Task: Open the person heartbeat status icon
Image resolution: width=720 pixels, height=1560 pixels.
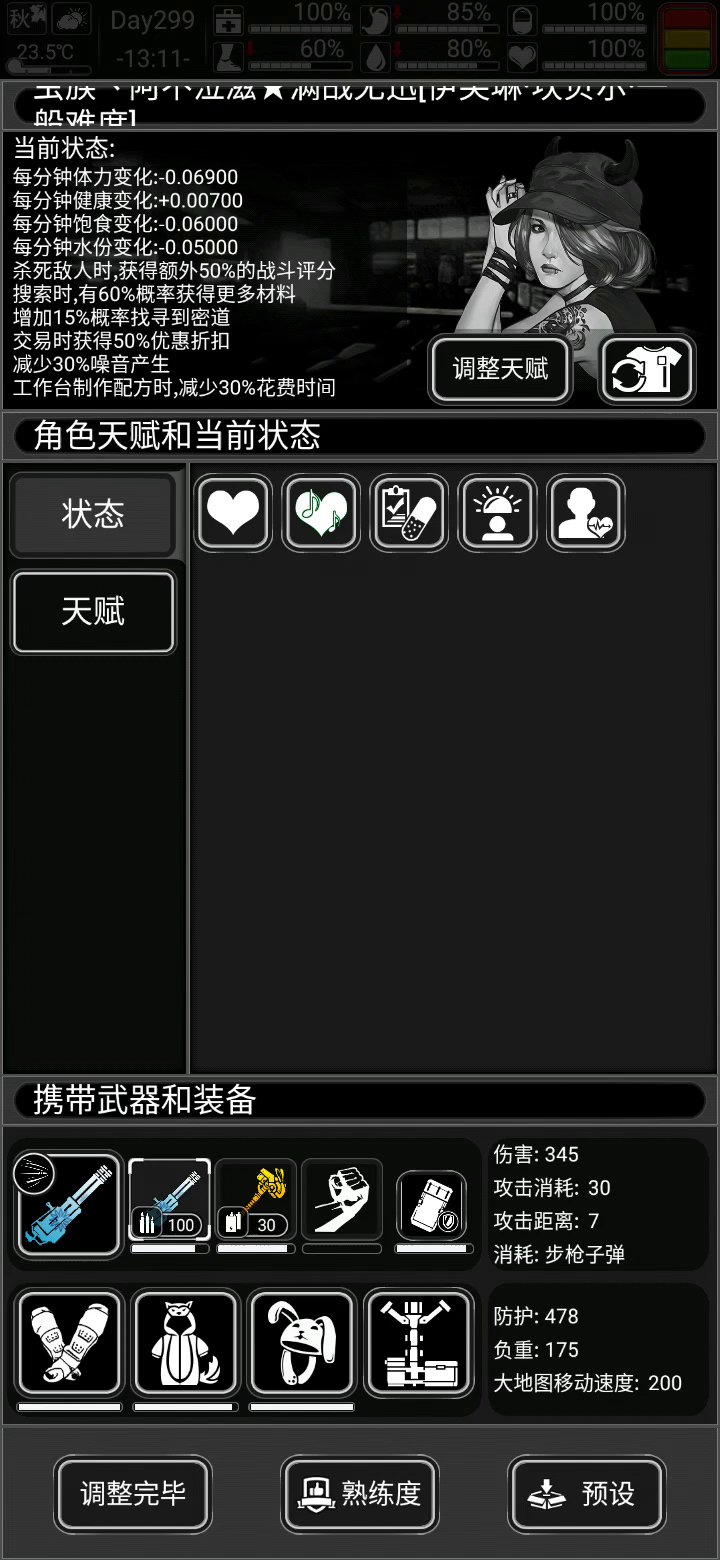Action: pos(585,512)
